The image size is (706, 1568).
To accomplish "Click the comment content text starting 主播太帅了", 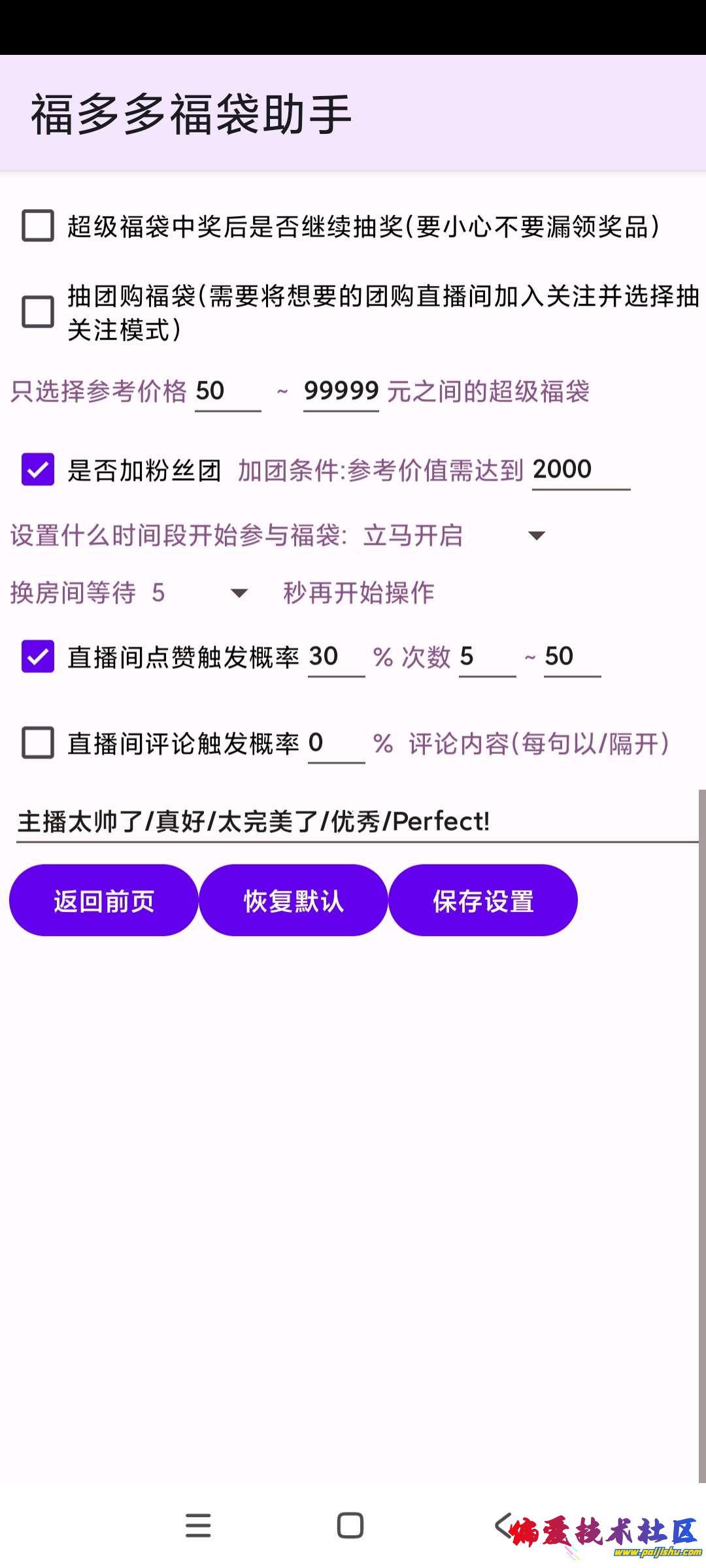I will coord(254,822).
